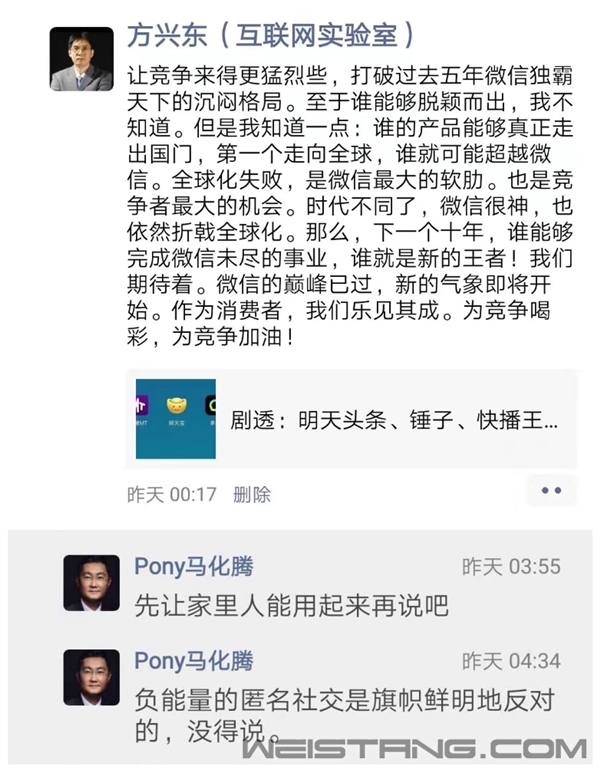
Task: Tap the name Pony马化腾 on the 03:55 comment
Action: pos(193,567)
